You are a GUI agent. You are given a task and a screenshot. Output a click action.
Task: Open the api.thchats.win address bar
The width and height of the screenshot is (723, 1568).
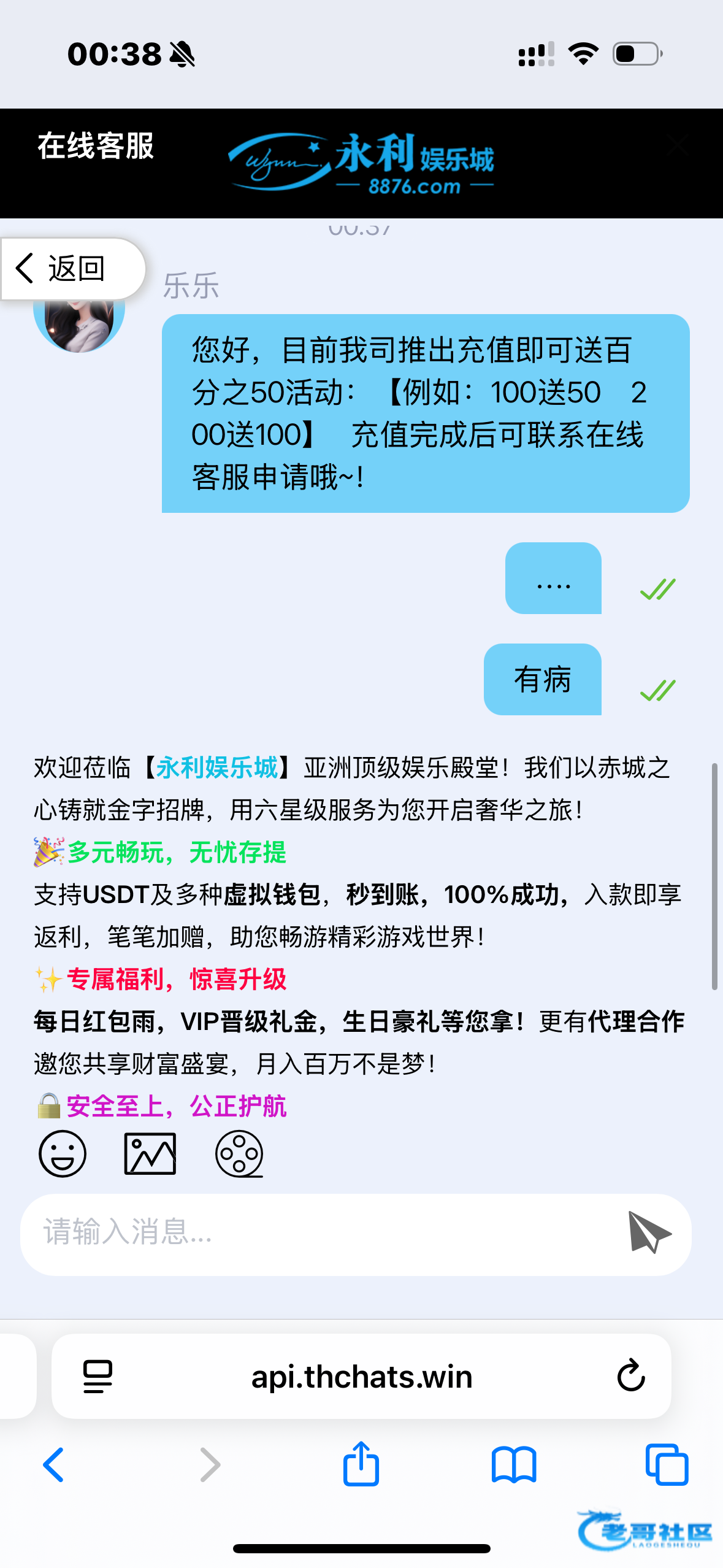point(362,1377)
